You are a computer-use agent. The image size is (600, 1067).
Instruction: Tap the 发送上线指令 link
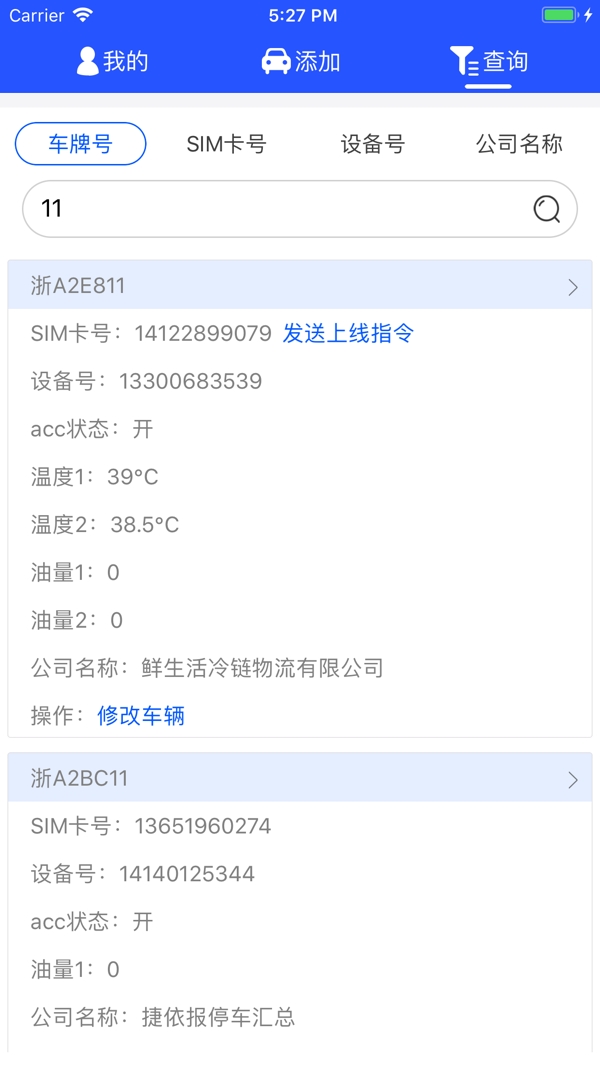click(348, 333)
